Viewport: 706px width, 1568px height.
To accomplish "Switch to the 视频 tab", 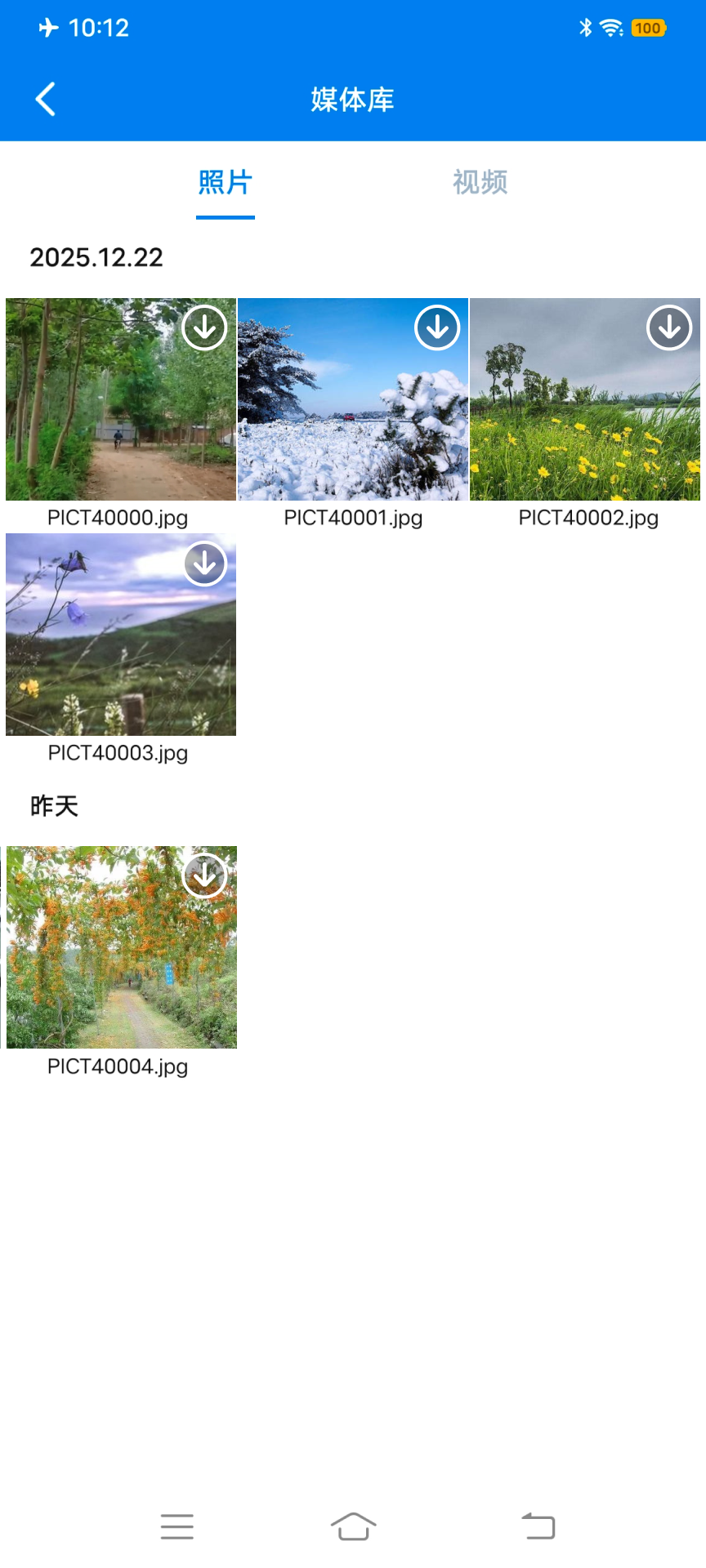I will [x=480, y=182].
